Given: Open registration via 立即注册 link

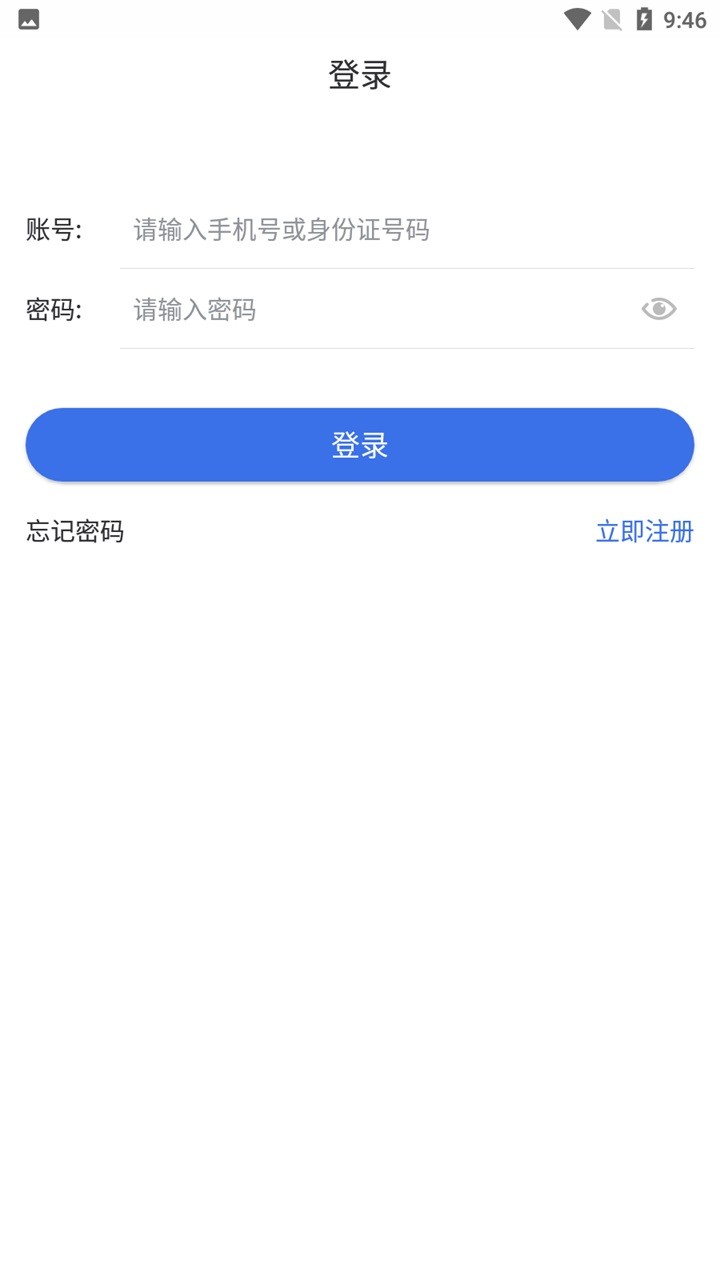Looking at the screenshot, I should (x=643, y=531).
